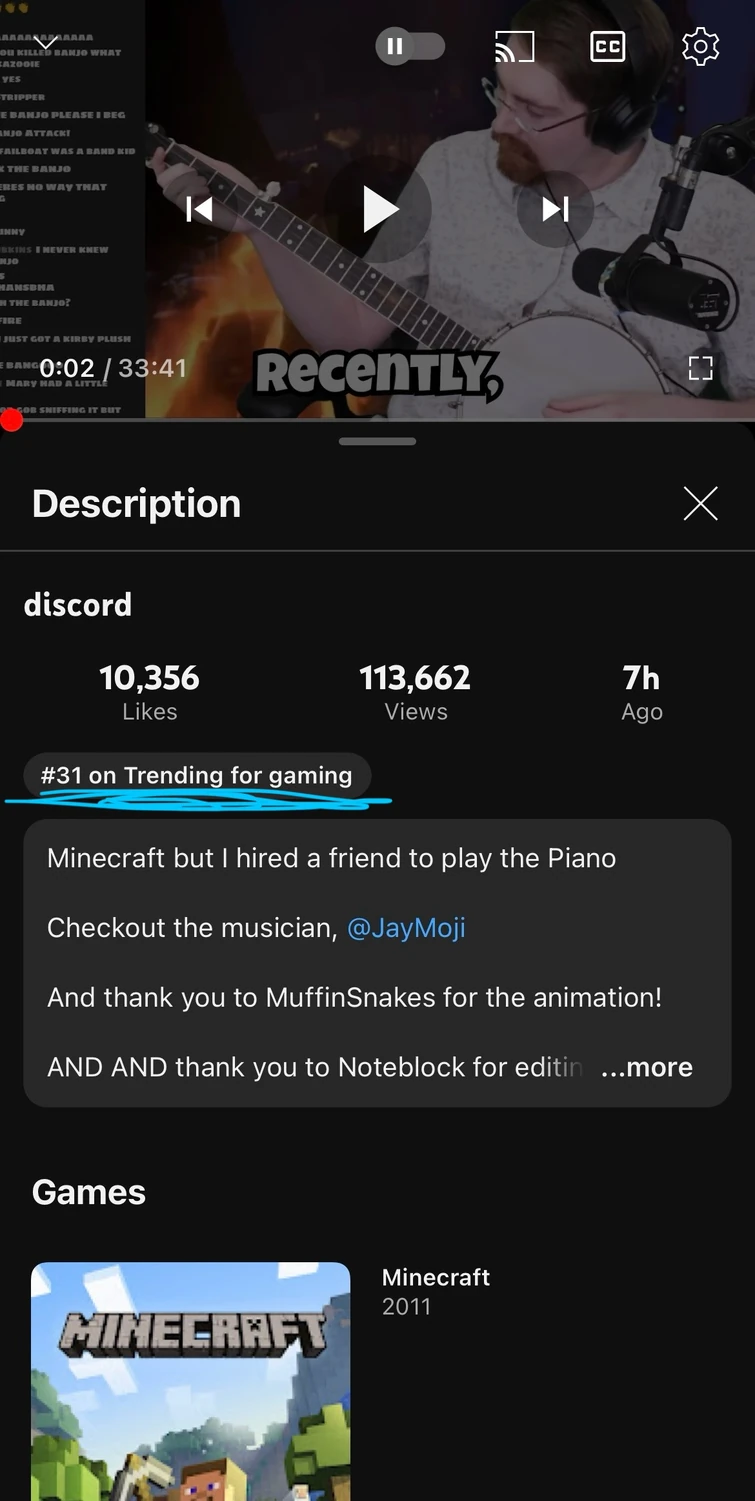The width and height of the screenshot is (755, 1501).
Task: Cast the video to a device
Action: (x=515, y=46)
